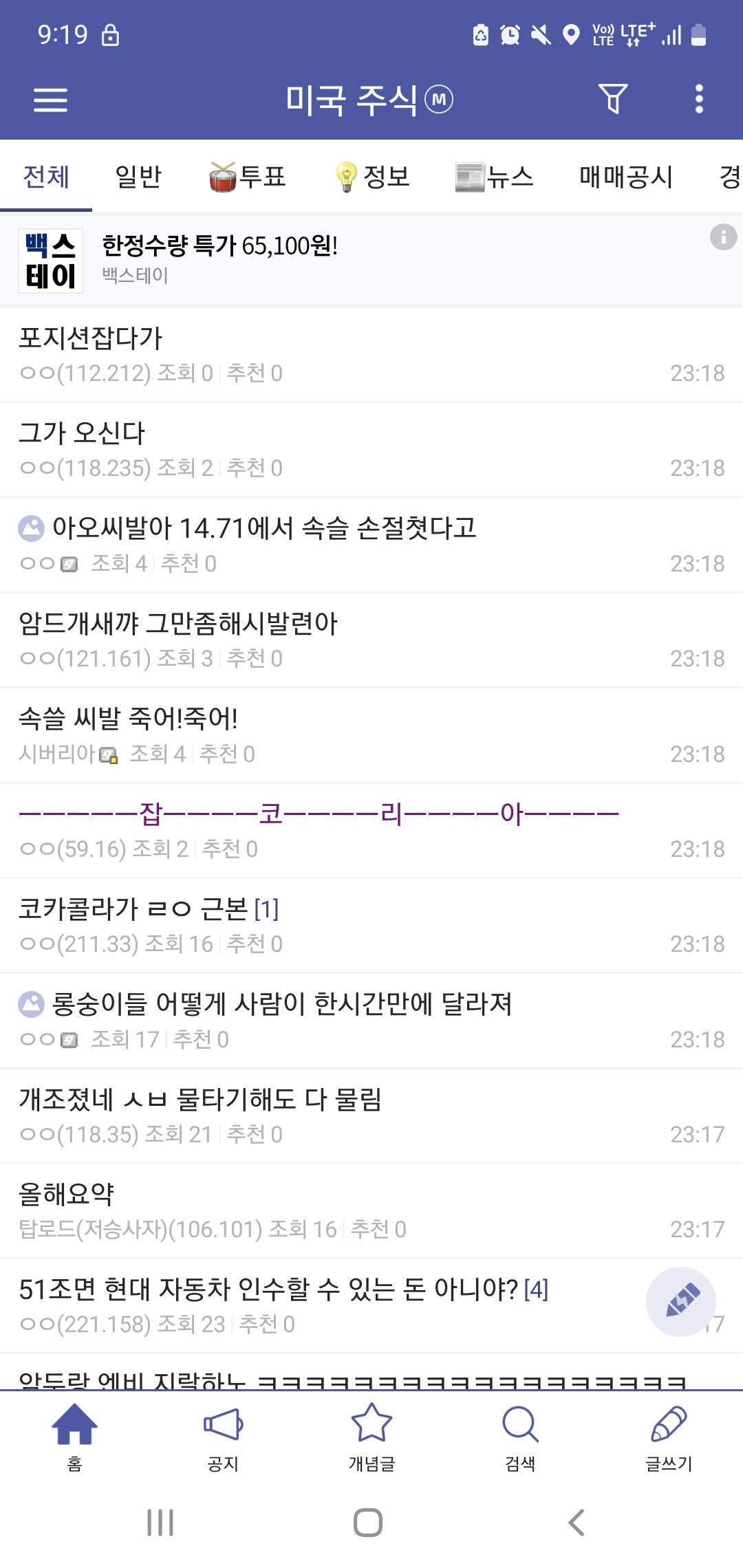Open the three-dot overflow menu
This screenshot has width=743, height=1568.
(699, 99)
